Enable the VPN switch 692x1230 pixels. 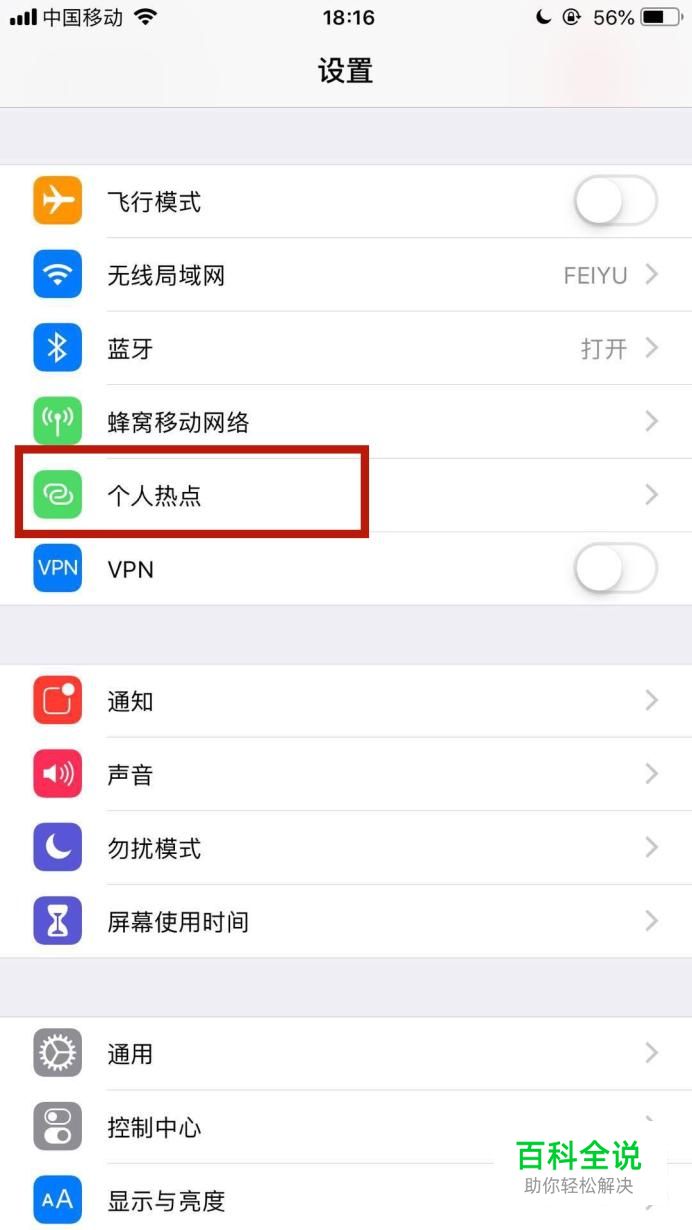(x=614, y=569)
